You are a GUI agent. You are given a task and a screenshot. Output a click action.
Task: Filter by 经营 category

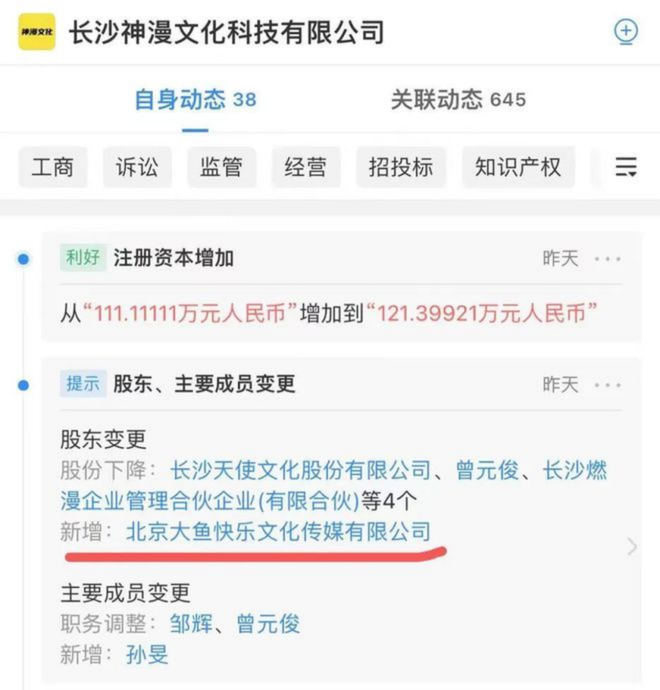point(305,167)
